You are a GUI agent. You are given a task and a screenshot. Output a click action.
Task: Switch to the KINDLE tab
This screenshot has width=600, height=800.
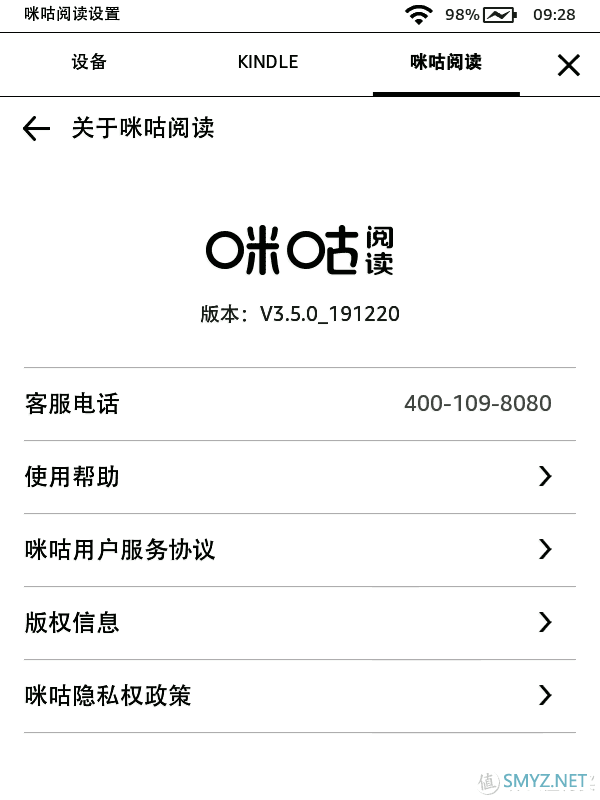(267, 62)
